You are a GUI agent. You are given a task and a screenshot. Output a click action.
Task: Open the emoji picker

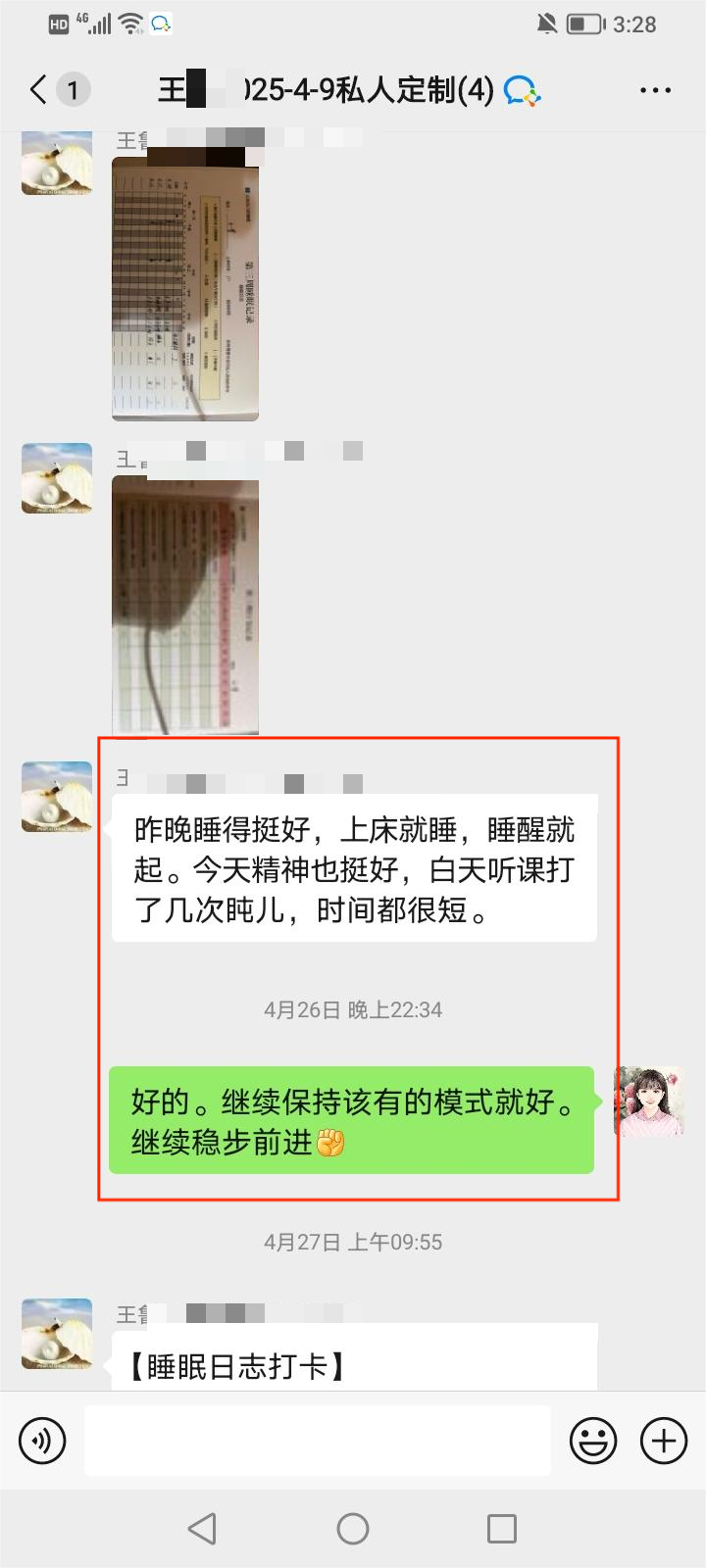tap(593, 1441)
